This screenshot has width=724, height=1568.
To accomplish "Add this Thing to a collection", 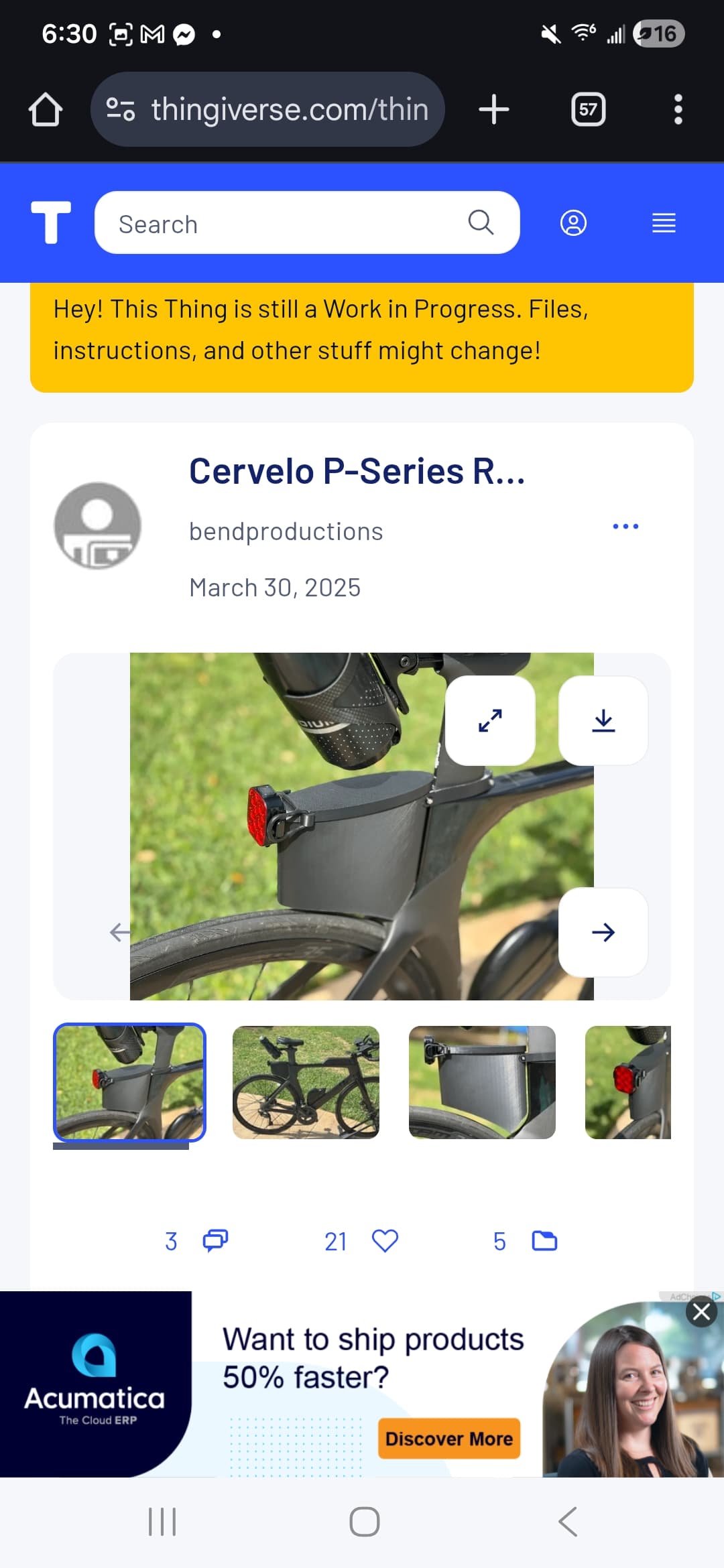I will click(544, 1241).
